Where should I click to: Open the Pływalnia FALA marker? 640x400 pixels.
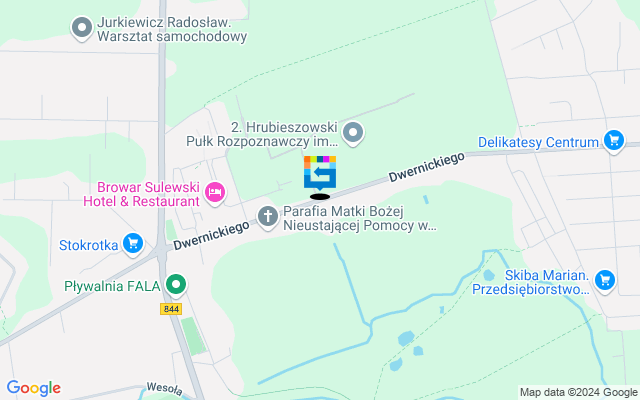click(176, 285)
